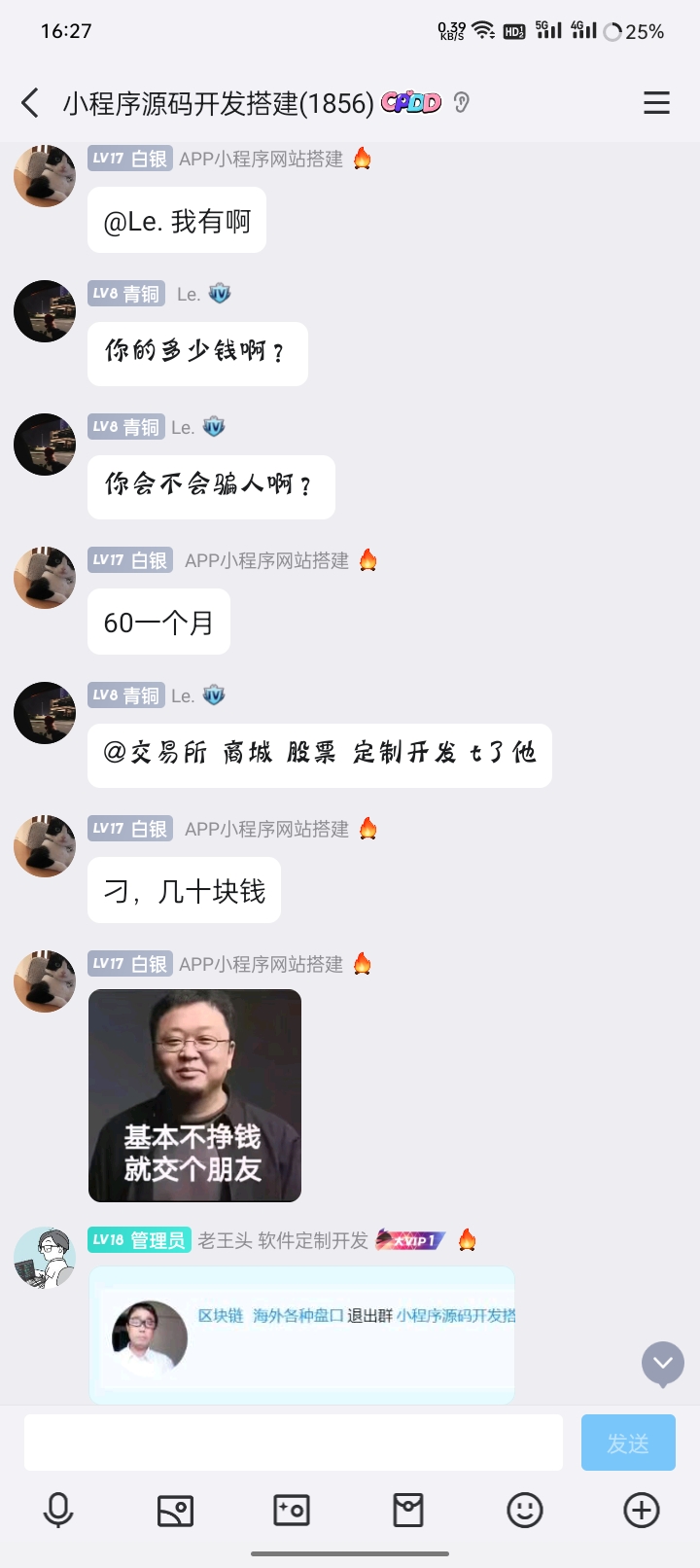700x1568 pixels.
Task: Open the camera capture icon
Action: [x=292, y=1510]
